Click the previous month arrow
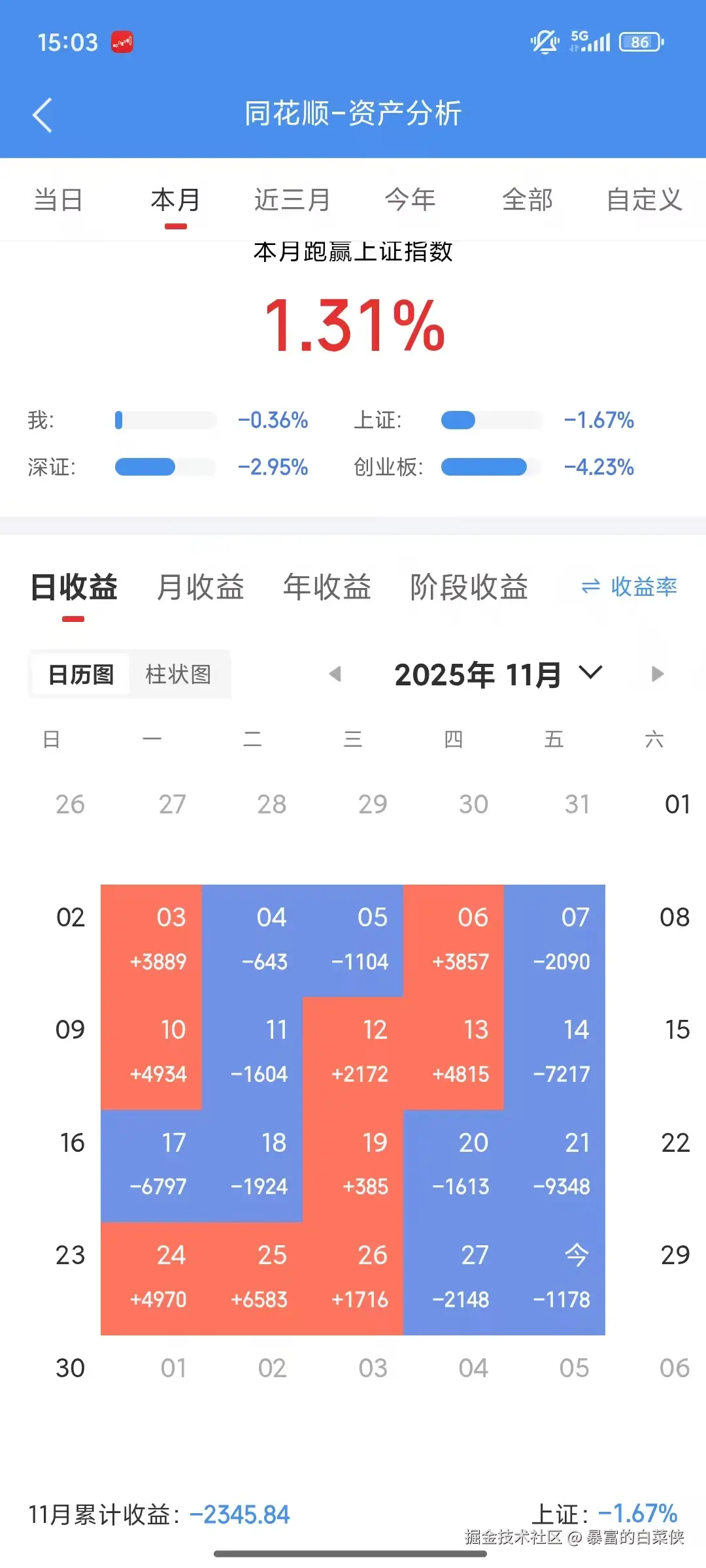This screenshot has width=706, height=1568. pos(335,673)
